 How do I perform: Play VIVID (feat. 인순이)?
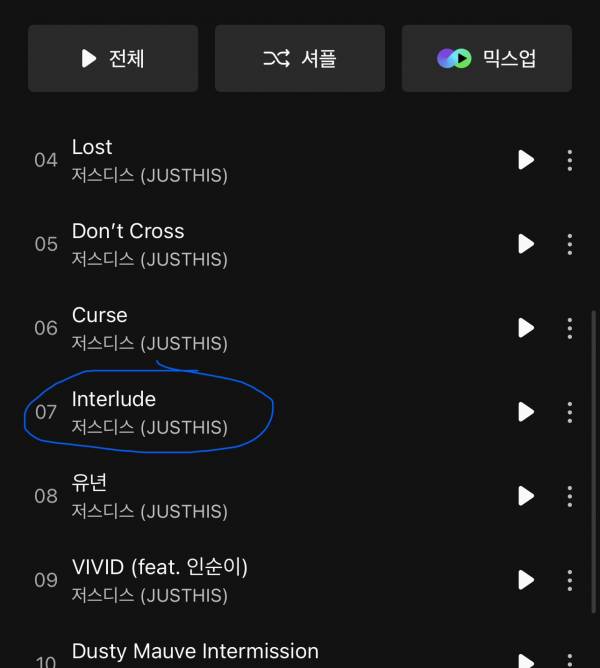coord(526,580)
